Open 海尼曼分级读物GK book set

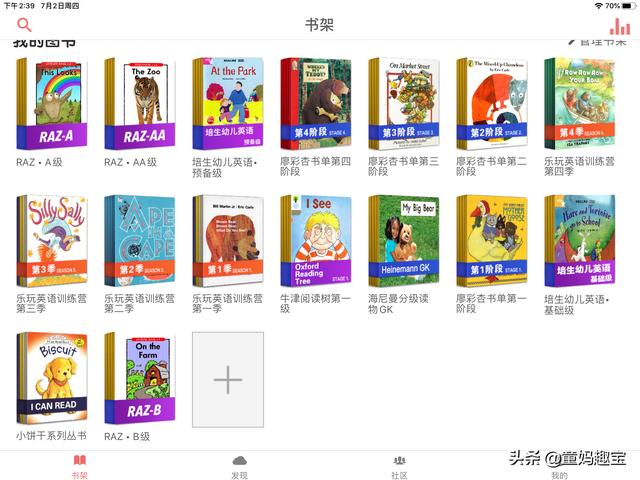[x=404, y=241]
